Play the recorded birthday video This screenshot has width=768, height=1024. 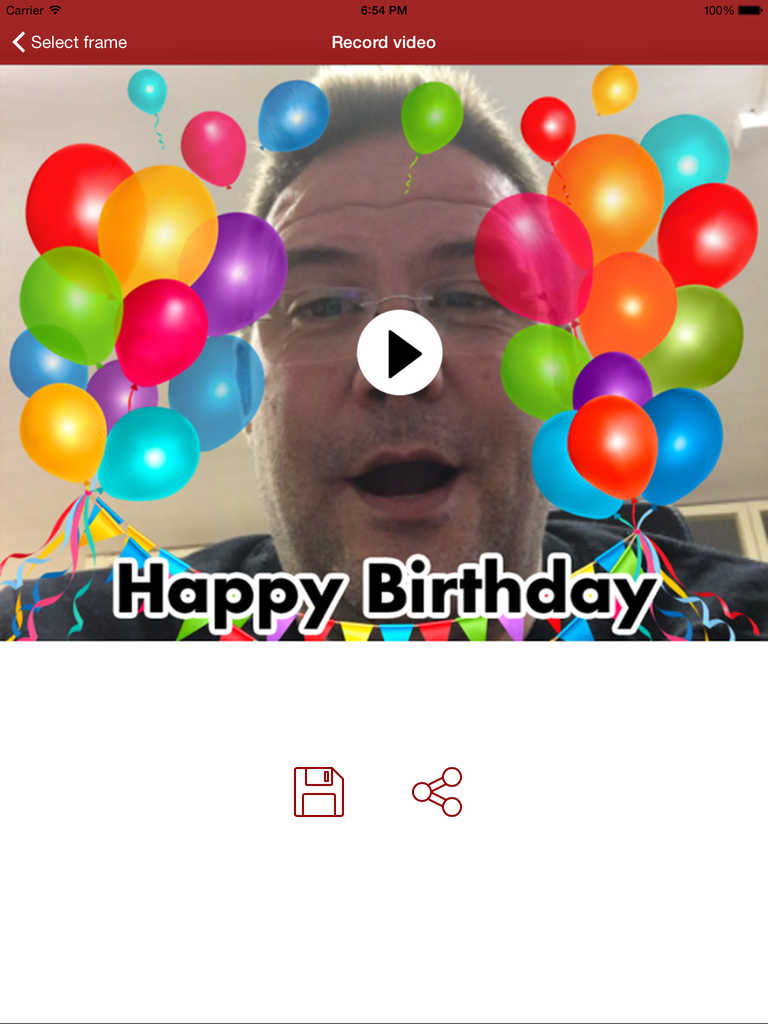tap(399, 352)
